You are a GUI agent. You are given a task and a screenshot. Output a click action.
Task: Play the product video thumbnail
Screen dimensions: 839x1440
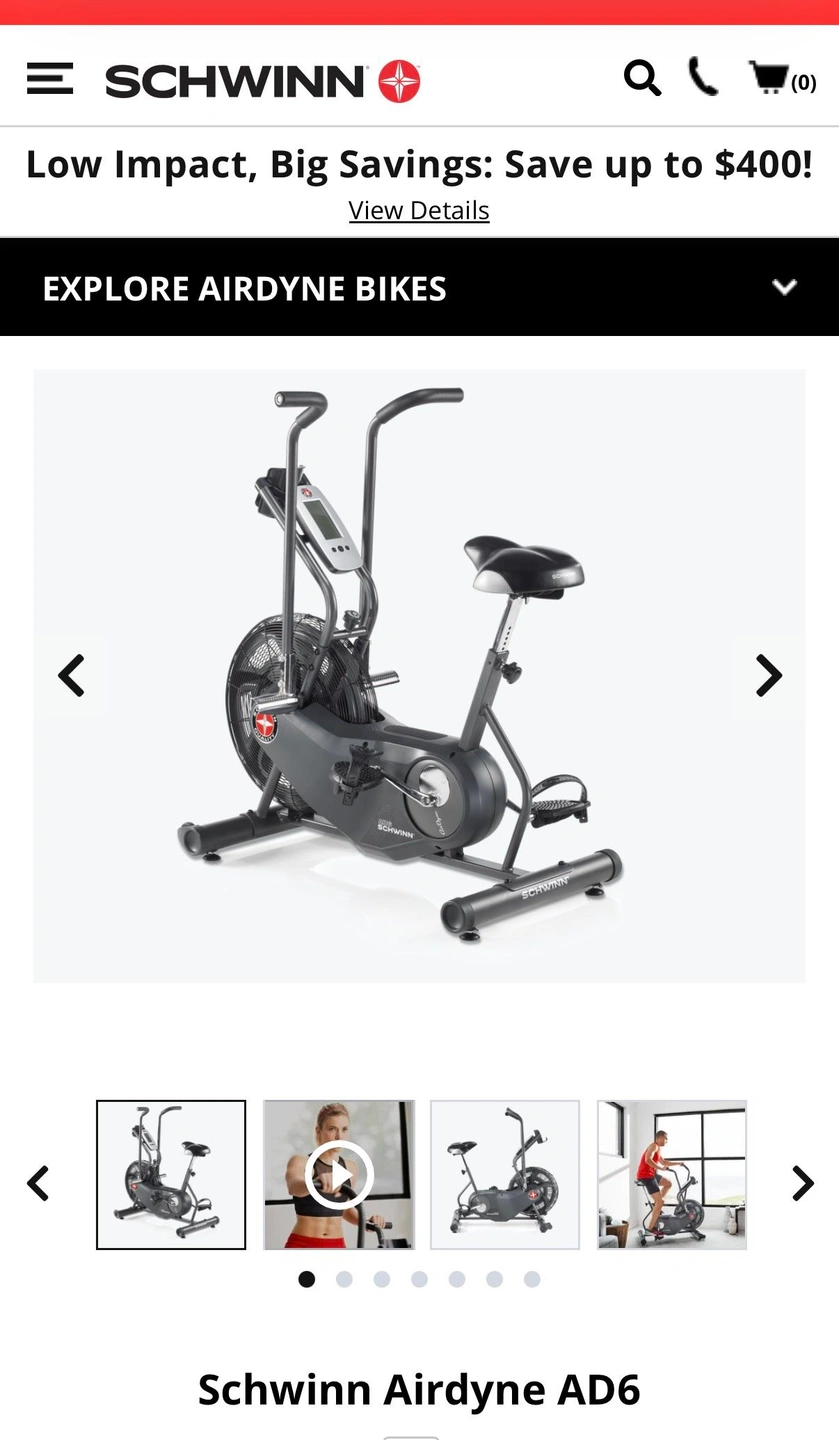click(x=339, y=1175)
